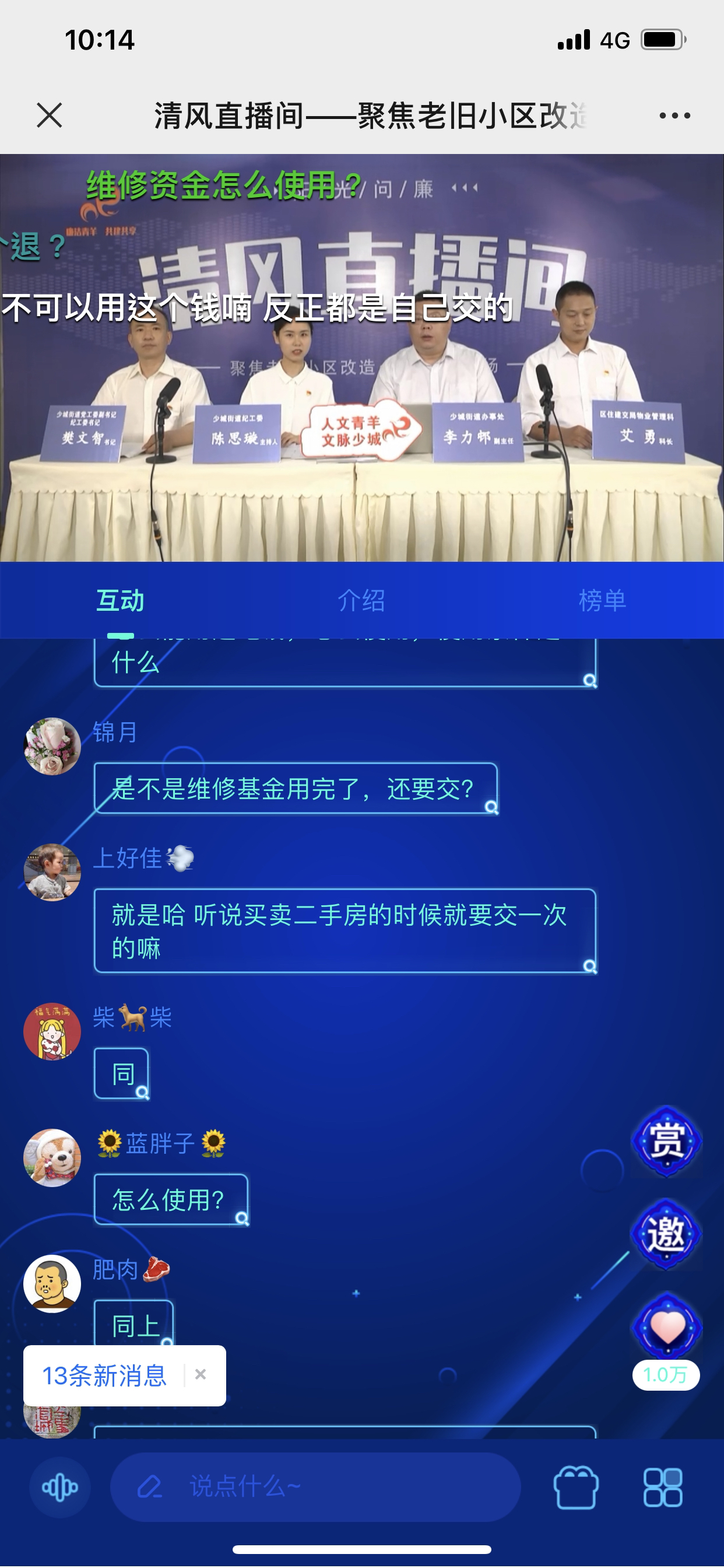Tap the 赏 reward button
724x1568 pixels.
point(667,1140)
